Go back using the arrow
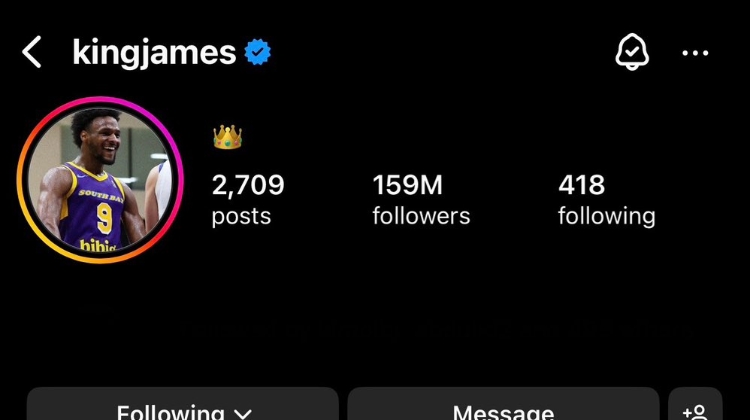 (x=32, y=53)
